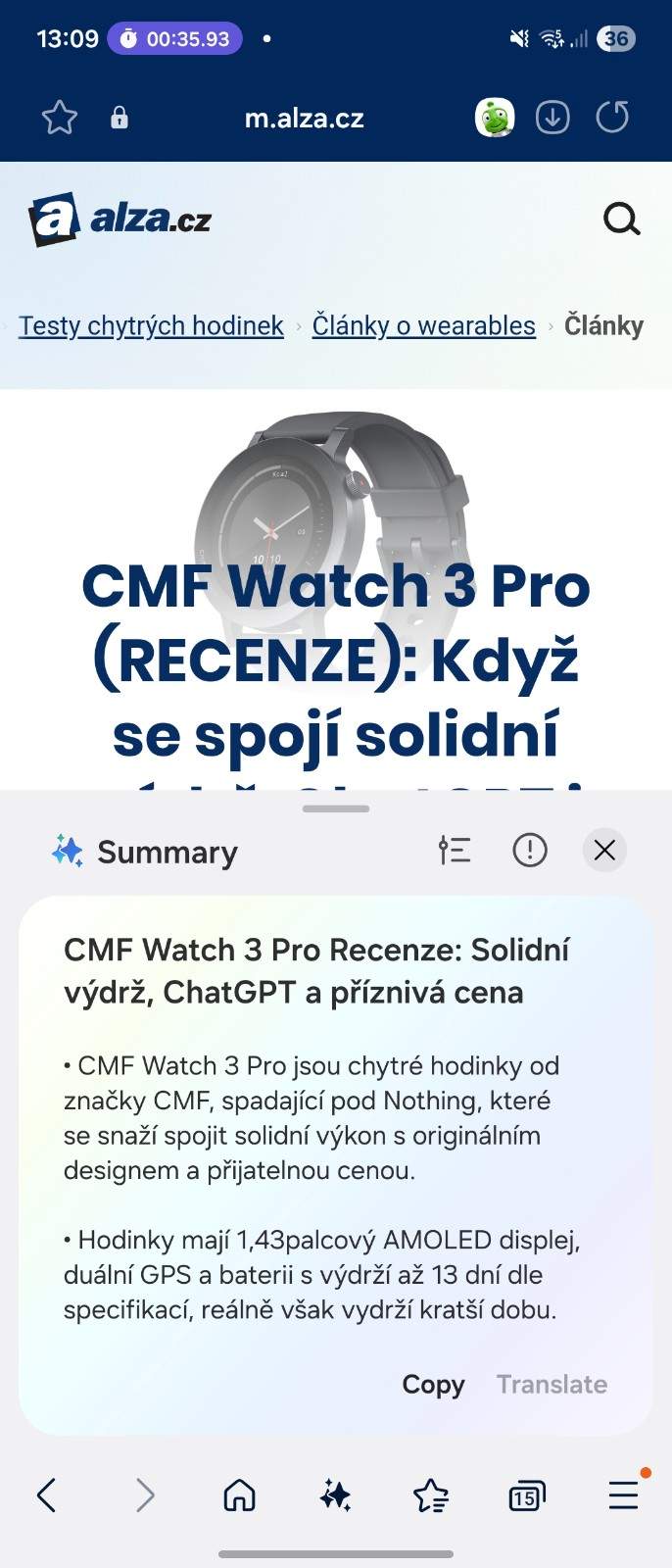Open Alza site search magnifier
This screenshot has height=1568, width=672.
click(x=621, y=219)
